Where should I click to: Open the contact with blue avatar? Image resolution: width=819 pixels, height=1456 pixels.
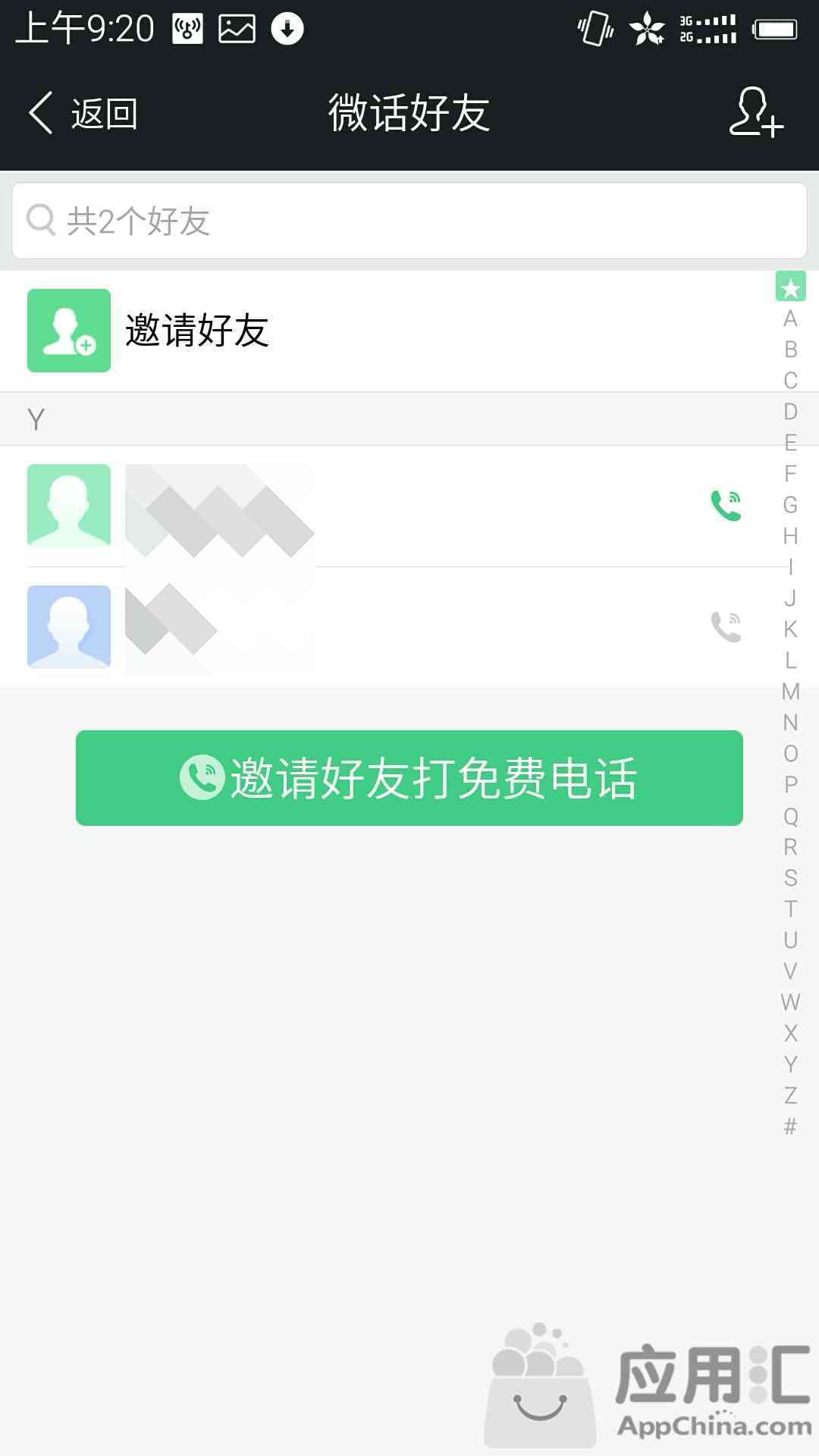(69, 627)
